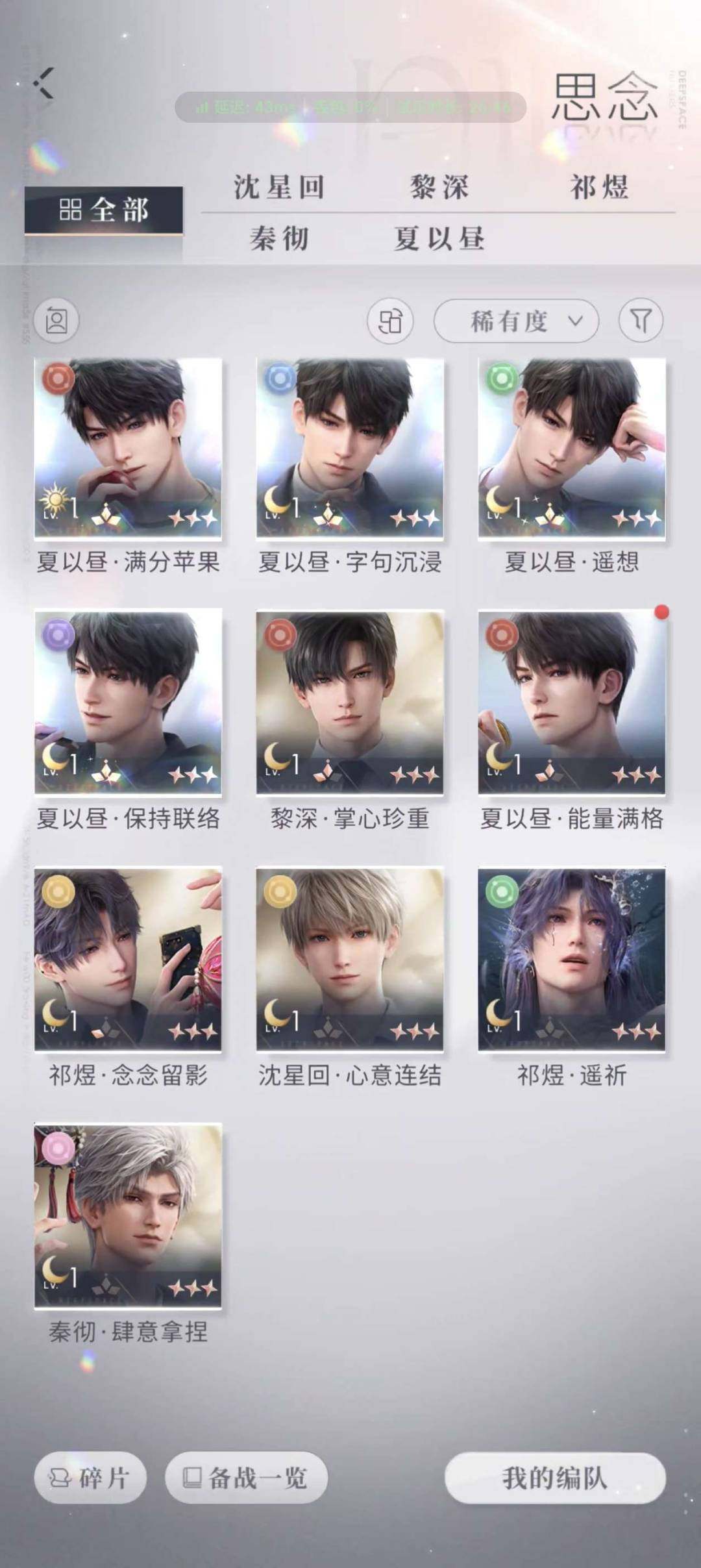This screenshot has height=1568, width=701.
Task: Open the card 秦彻·肆意拿捏
Action: pyautogui.click(x=128, y=1215)
